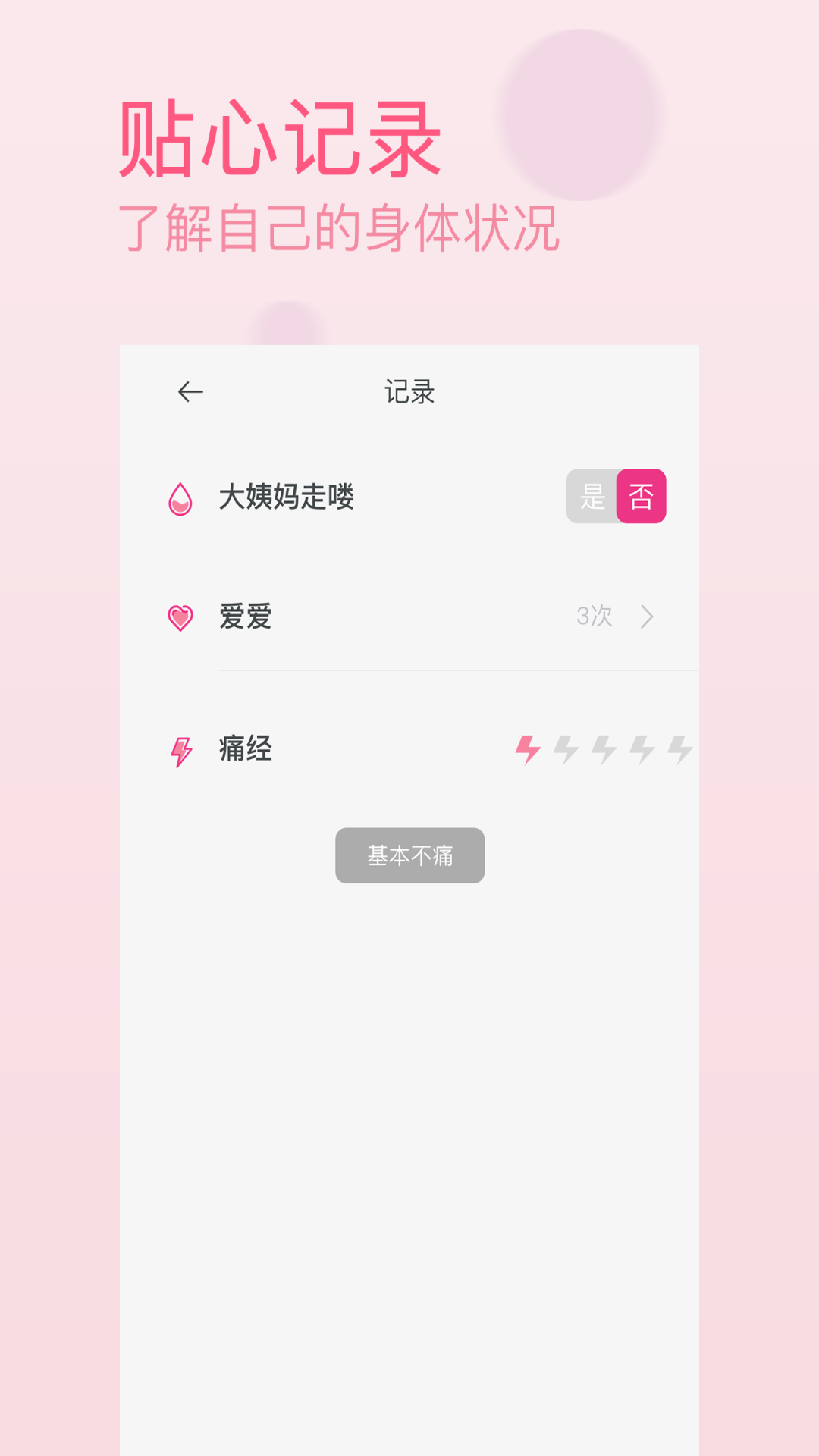Click the 基本不痛 label bubble
Screen dimensions: 819x1456
click(409, 855)
